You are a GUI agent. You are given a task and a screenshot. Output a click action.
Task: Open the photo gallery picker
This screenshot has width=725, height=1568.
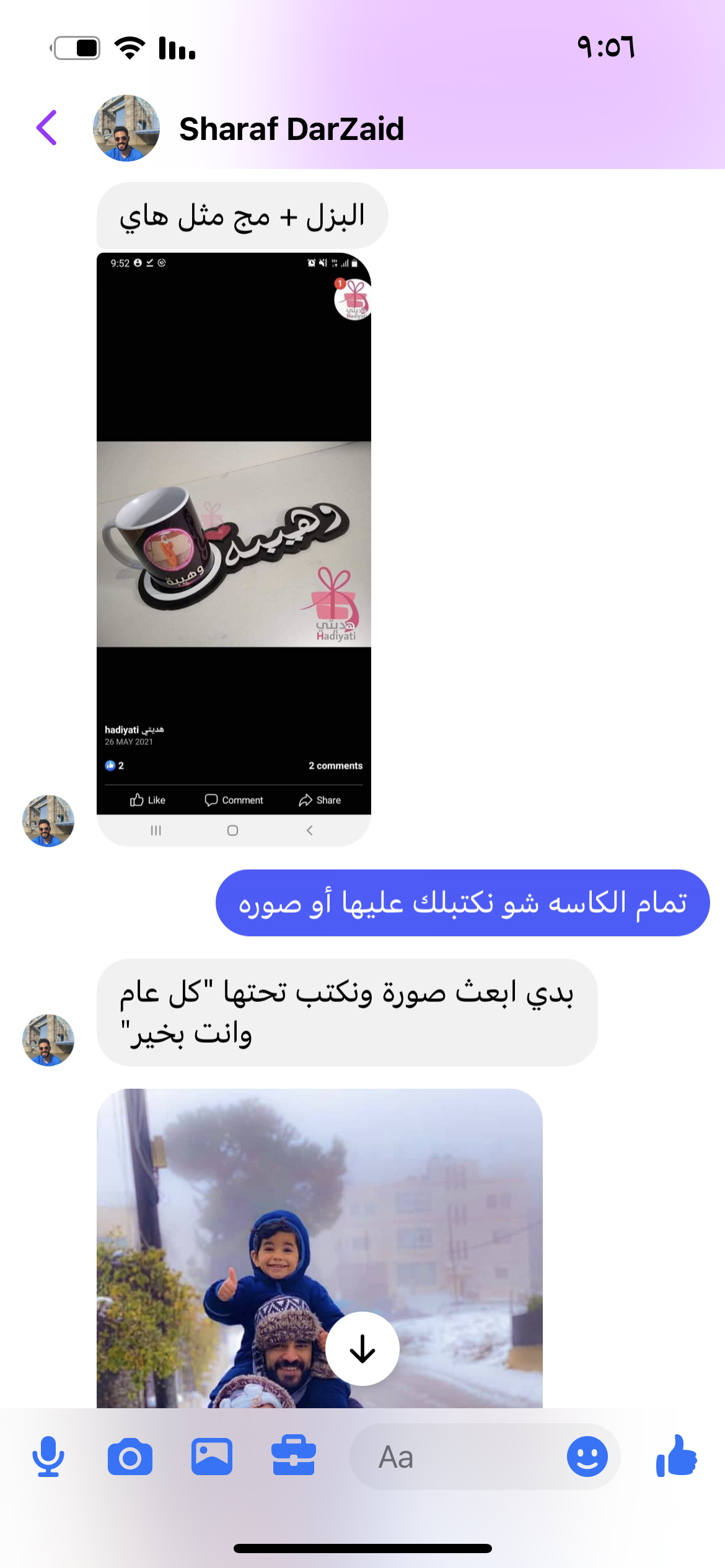[x=212, y=1457]
